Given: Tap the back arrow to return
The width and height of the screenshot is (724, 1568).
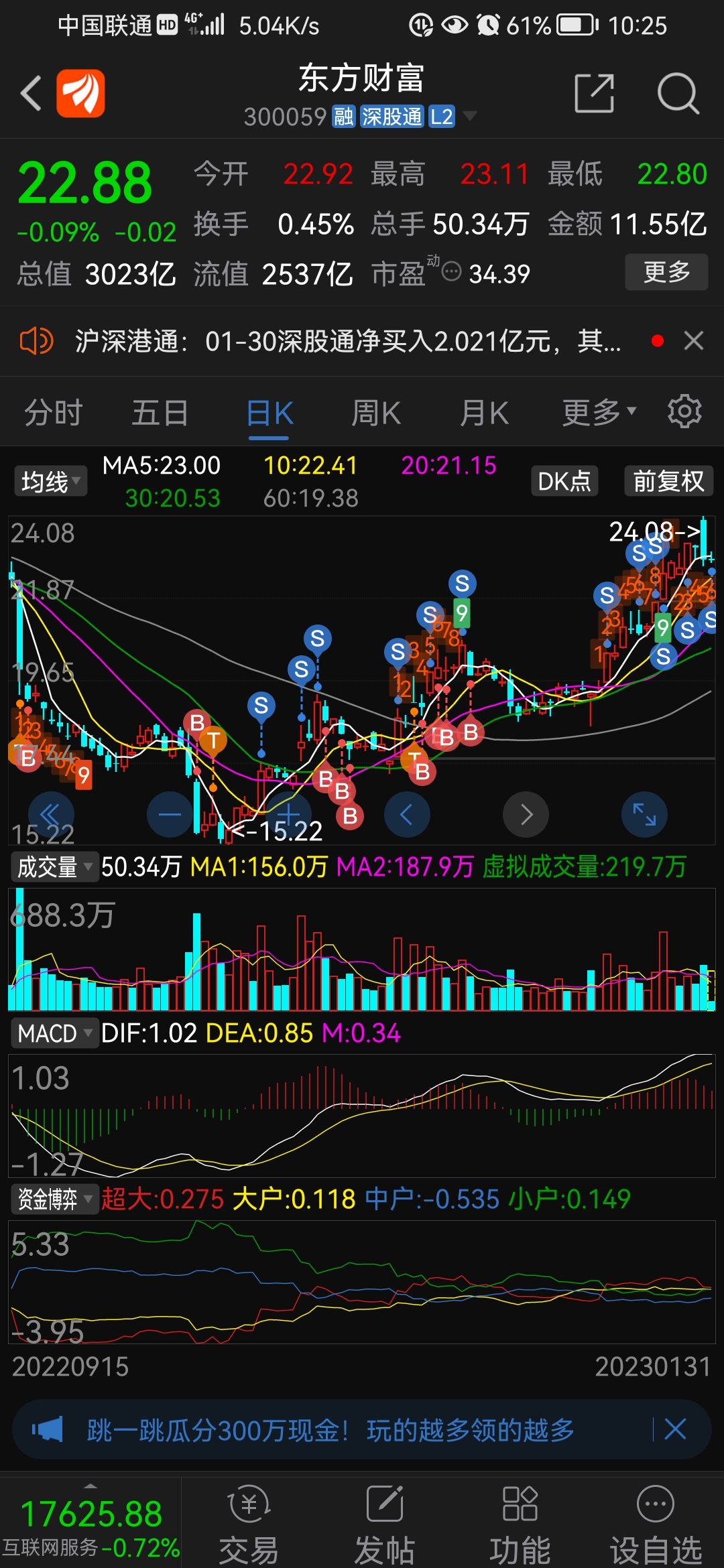Looking at the screenshot, I should click(x=32, y=94).
